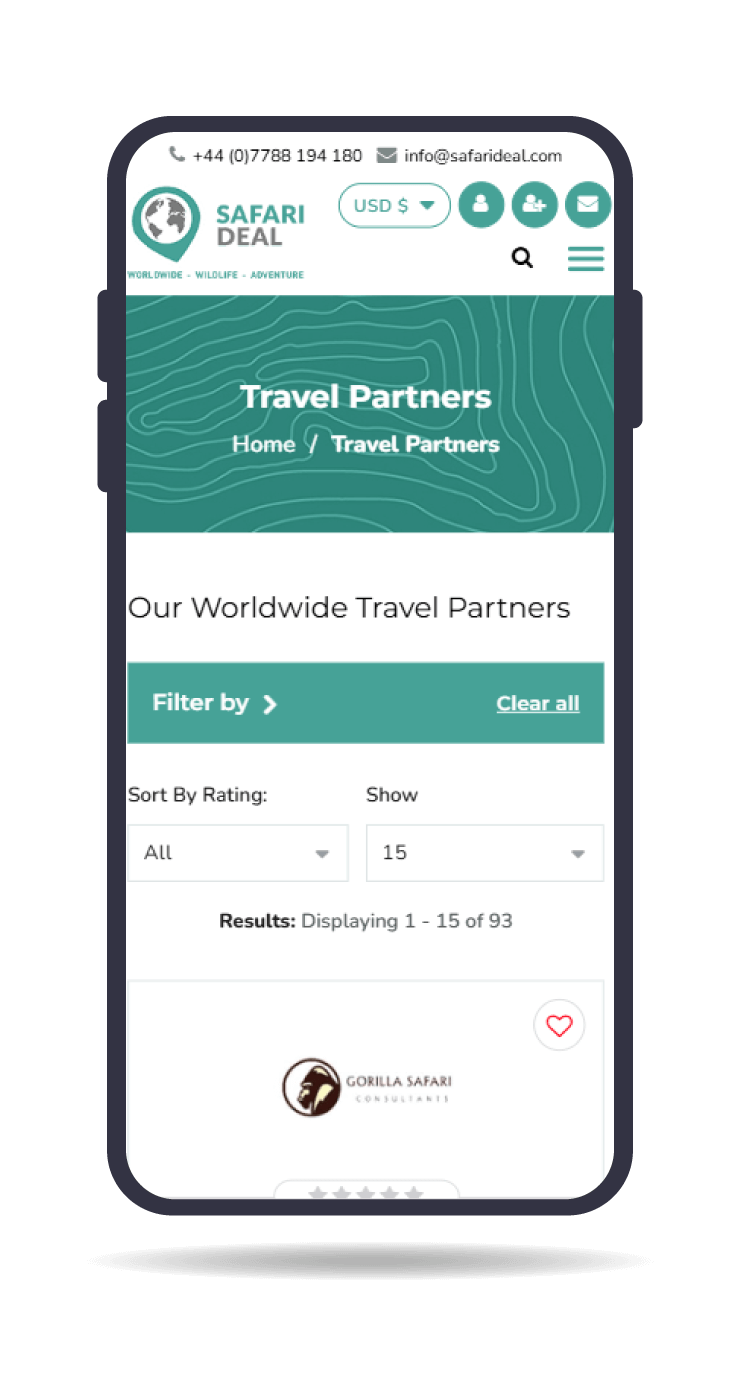Viewport: 740px width, 1396px height.
Task: Open the hamburger navigation menu
Action: [586, 259]
